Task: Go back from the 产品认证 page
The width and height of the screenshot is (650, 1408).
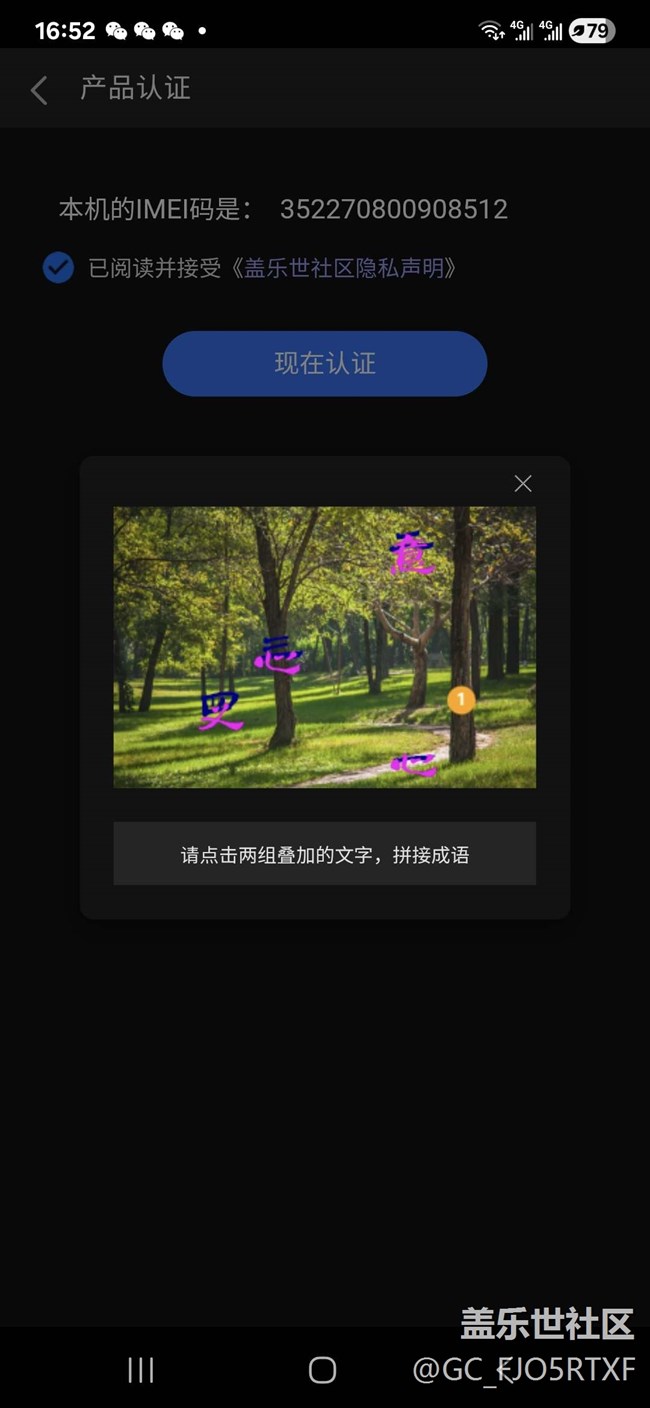Action: coord(39,90)
